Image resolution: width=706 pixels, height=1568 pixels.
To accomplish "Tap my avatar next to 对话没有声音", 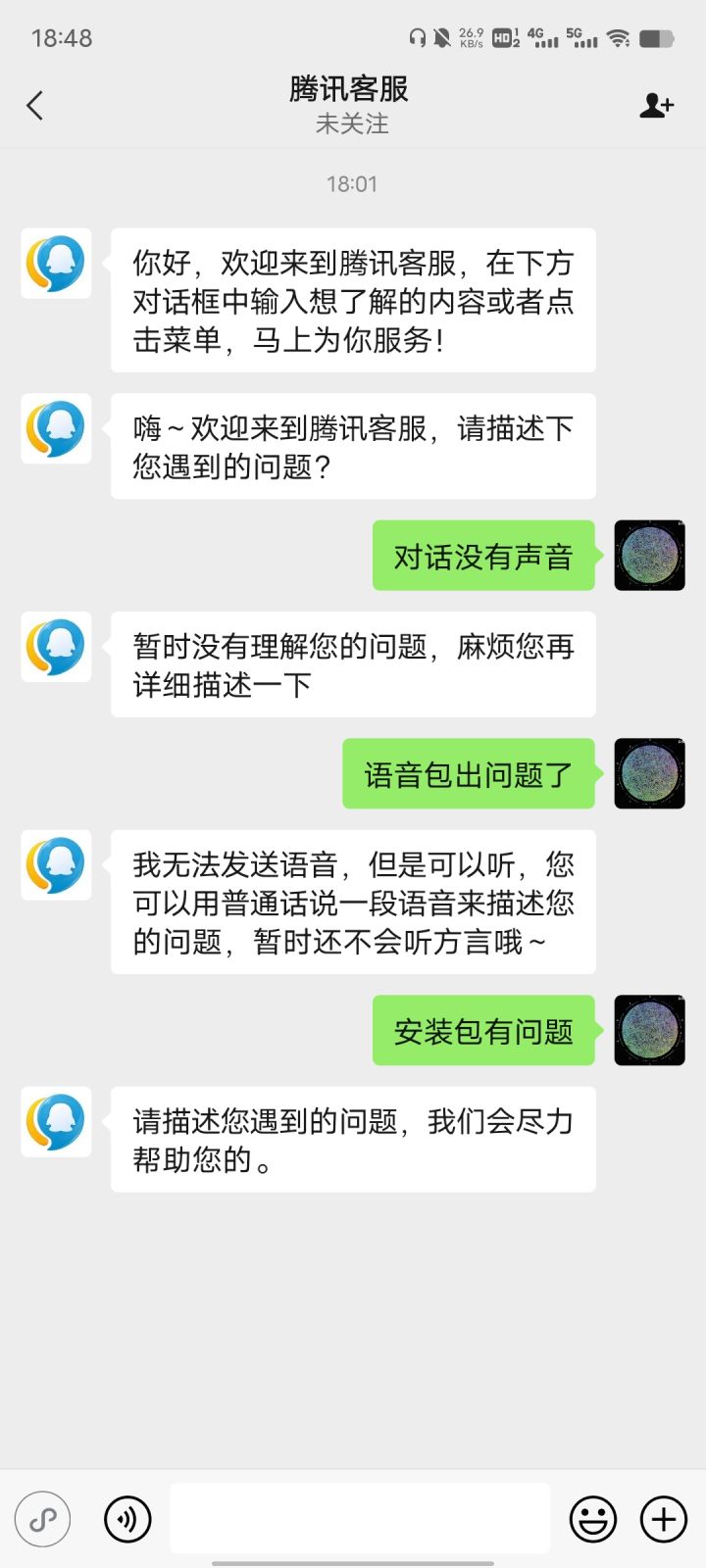I will [x=649, y=556].
